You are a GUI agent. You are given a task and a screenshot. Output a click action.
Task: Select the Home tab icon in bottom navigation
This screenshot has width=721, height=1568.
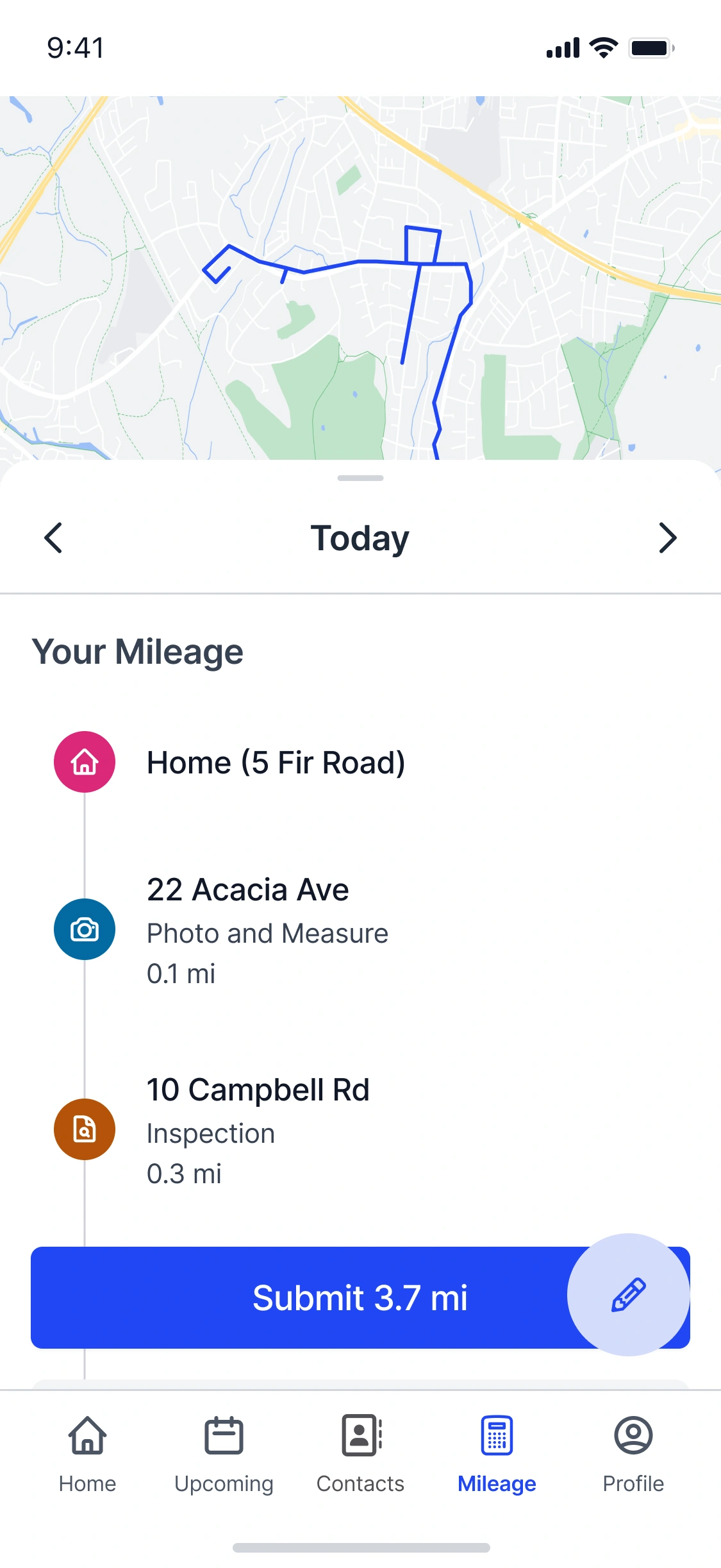click(87, 1437)
